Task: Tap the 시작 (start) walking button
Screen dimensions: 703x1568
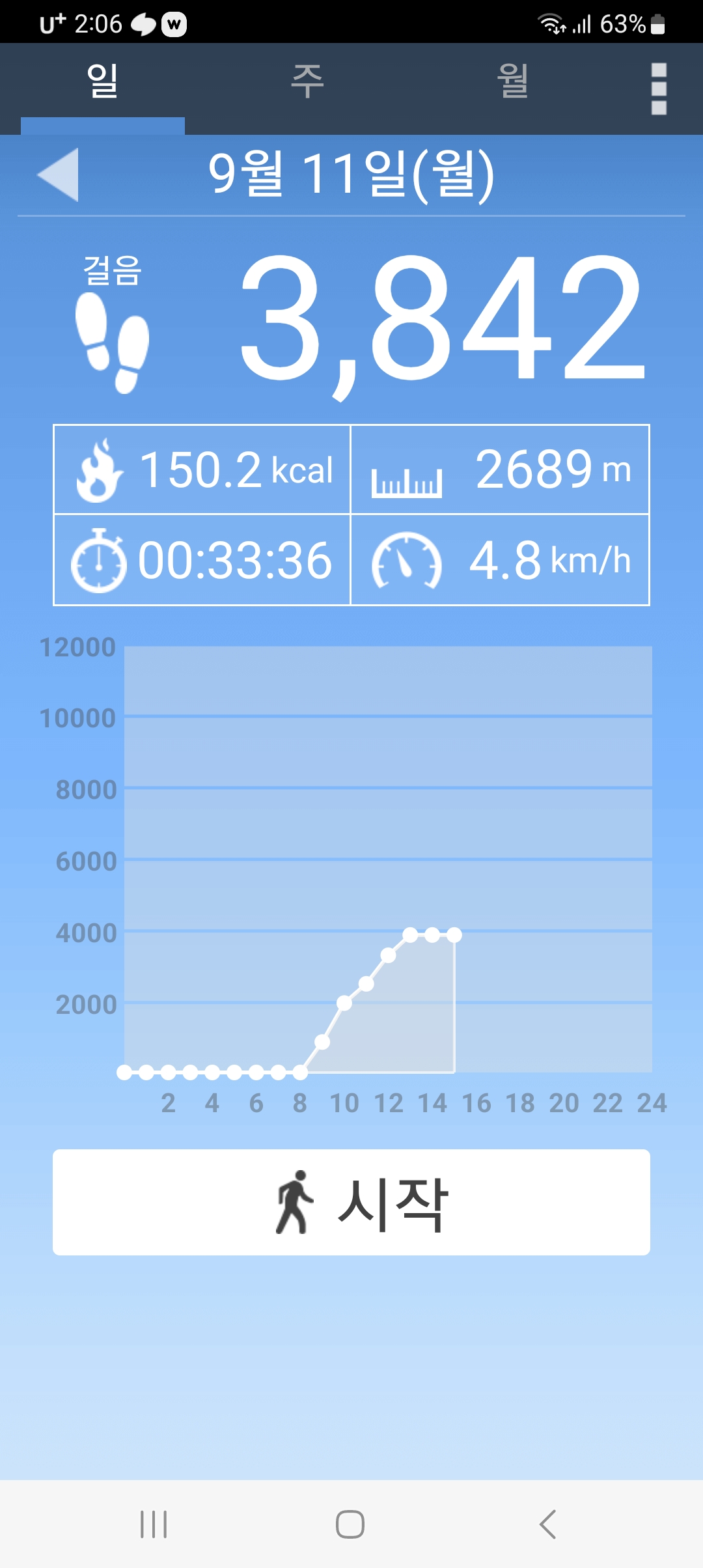Action: pyautogui.click(x=351, y=1202)
